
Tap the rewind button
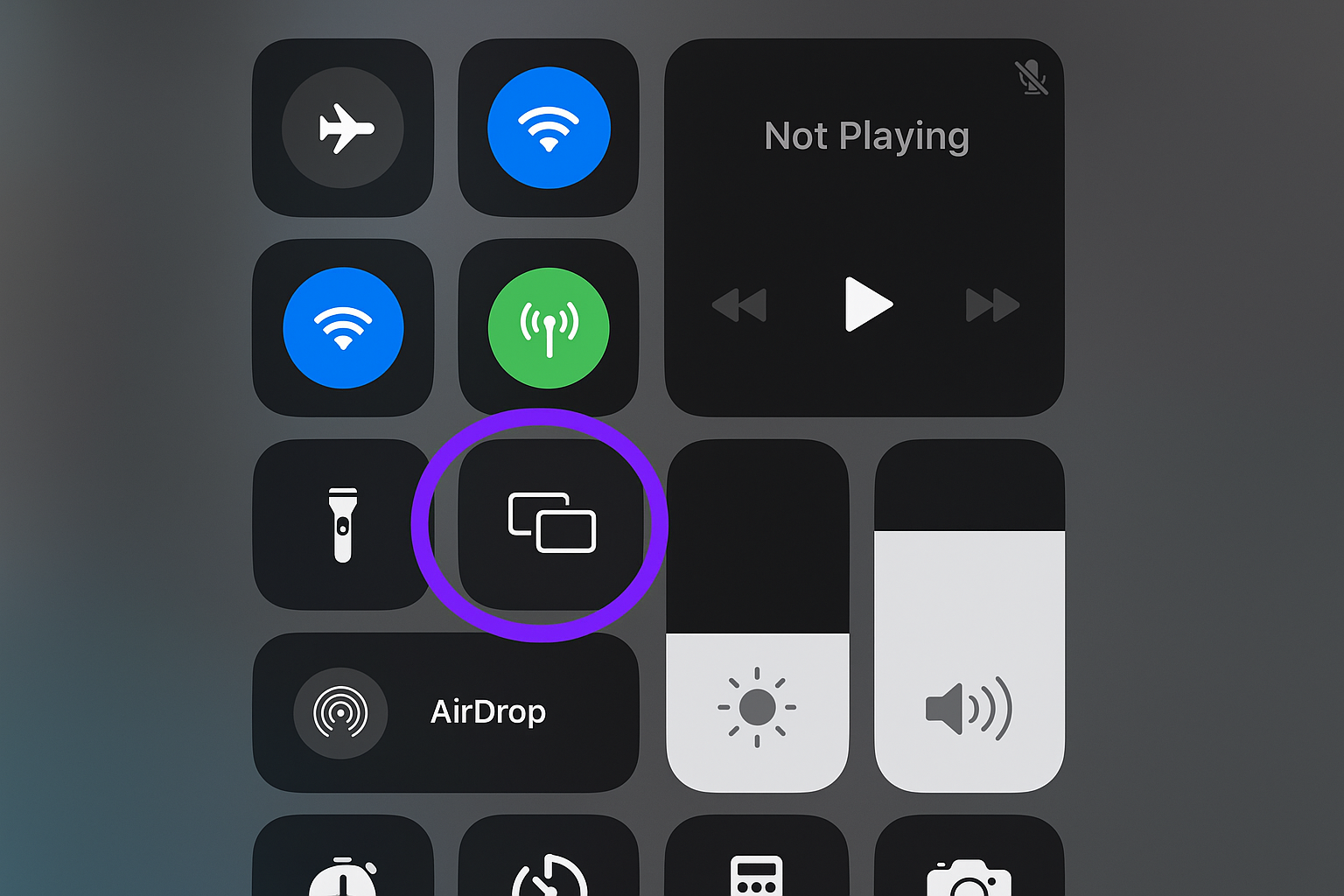click(x=739, y=305)
